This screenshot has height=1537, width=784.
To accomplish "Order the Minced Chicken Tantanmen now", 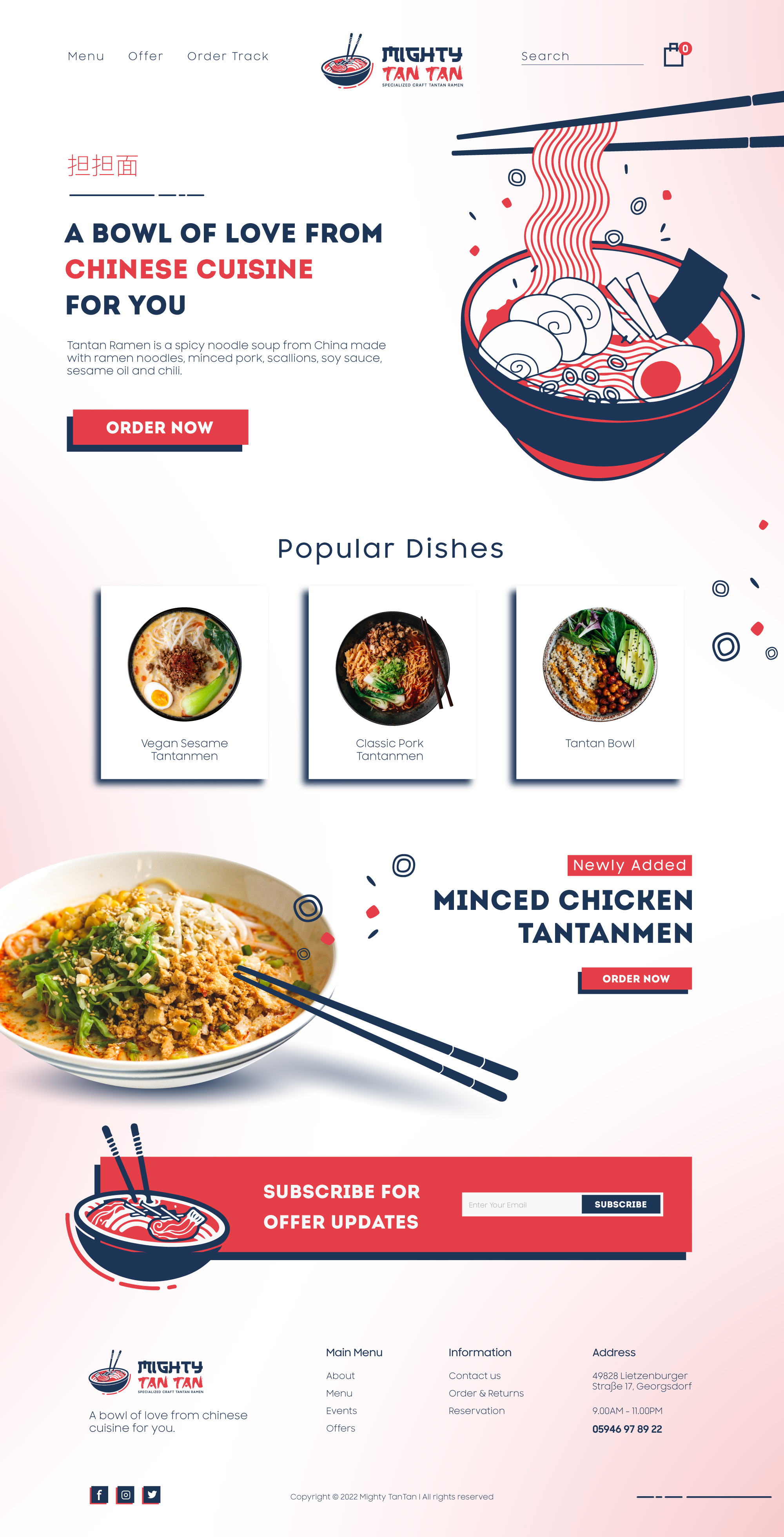I will pos(635,979).
